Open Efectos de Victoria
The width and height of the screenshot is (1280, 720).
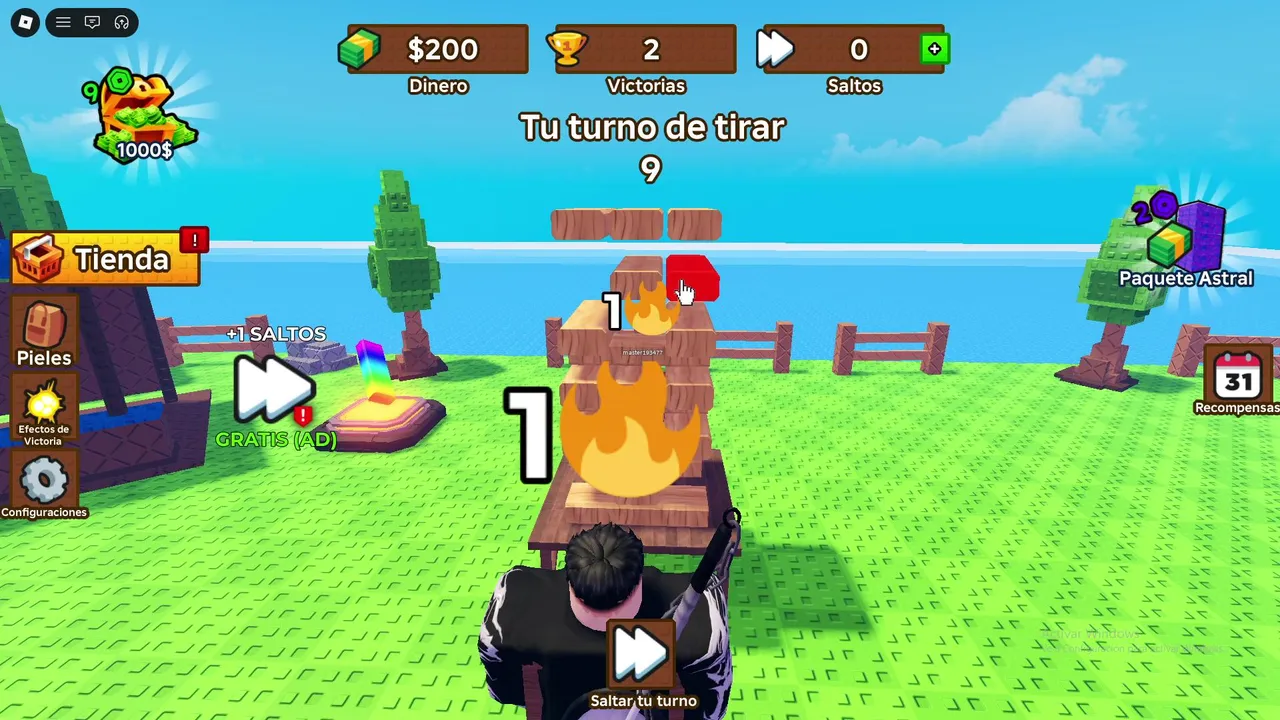(x=44, y=412)
